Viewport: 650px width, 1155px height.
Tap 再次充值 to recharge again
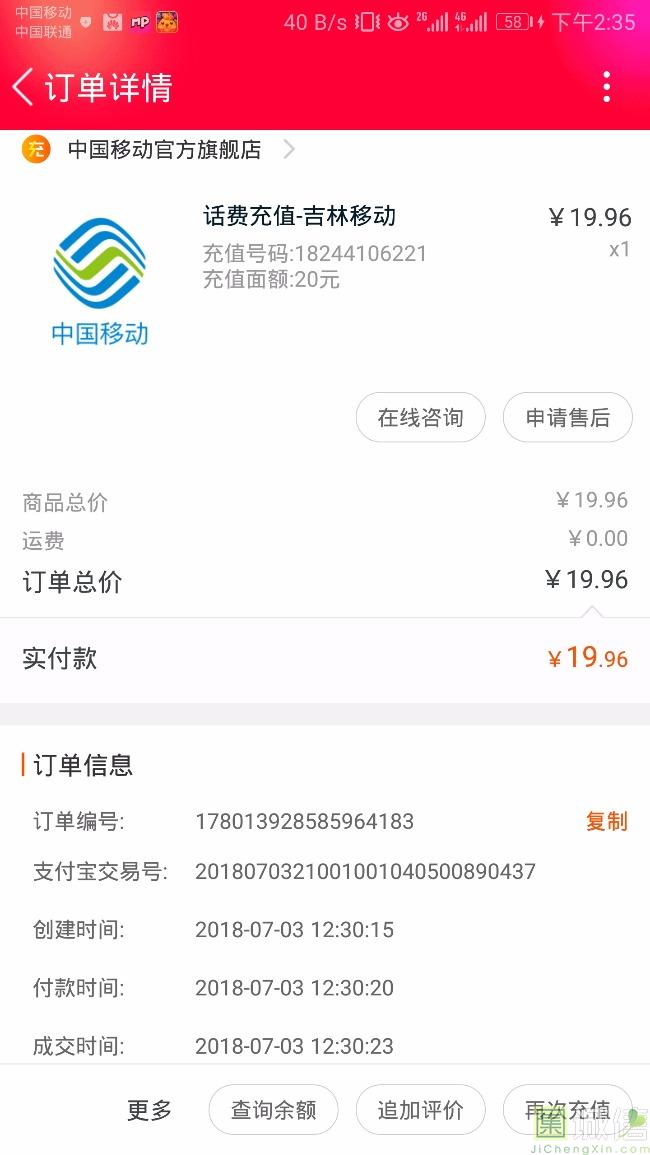tap(567, 1109)
